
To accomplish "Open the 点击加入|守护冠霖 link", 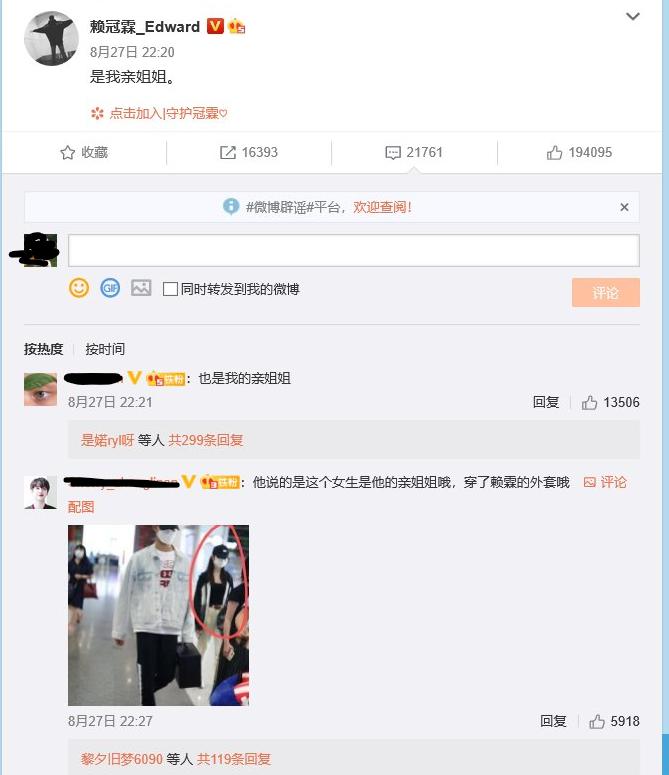I will (160, 114).
